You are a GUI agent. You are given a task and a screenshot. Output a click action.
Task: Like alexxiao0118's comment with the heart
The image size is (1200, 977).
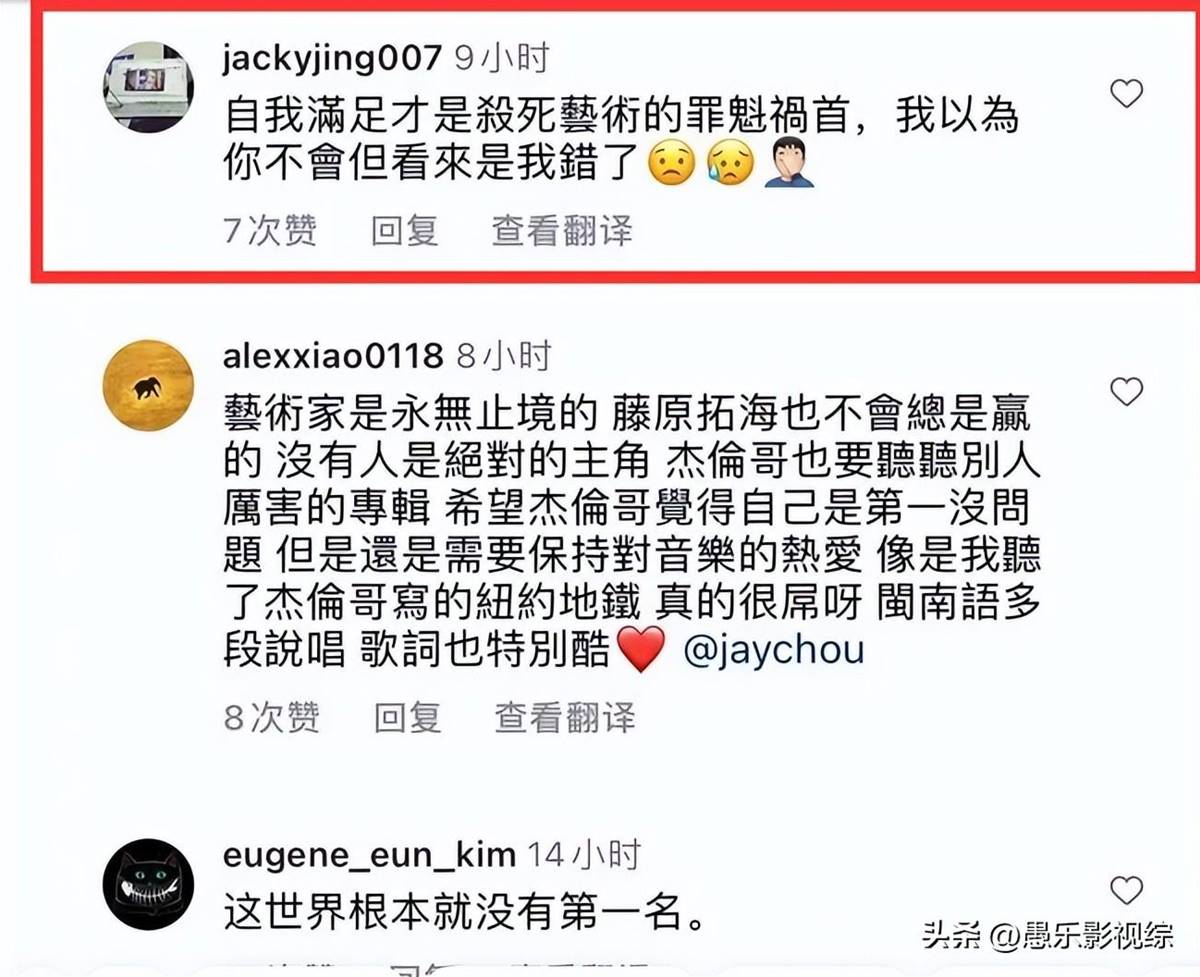pyautogui.click(x=1127, y=392)
